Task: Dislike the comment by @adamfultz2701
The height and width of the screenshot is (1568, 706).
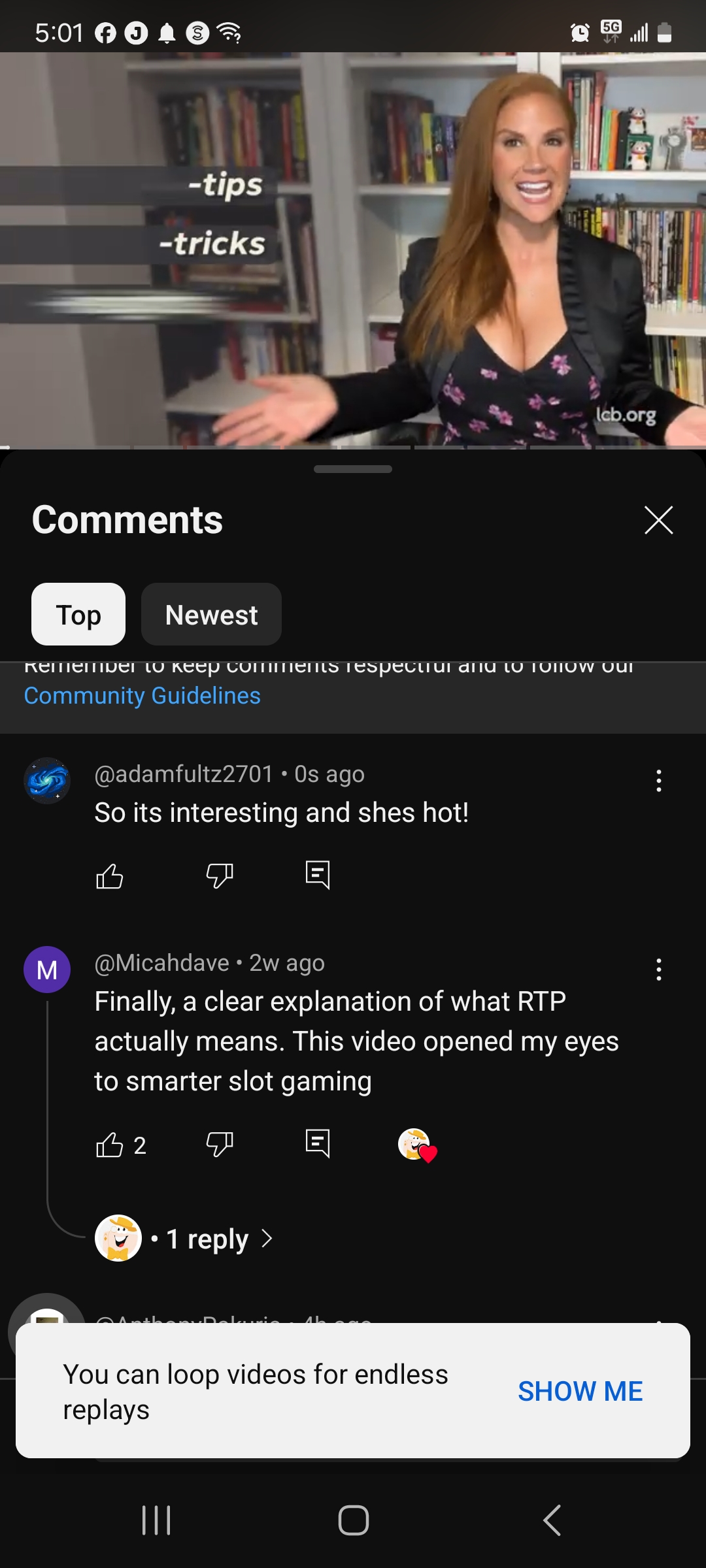Action: coord(220,875)
